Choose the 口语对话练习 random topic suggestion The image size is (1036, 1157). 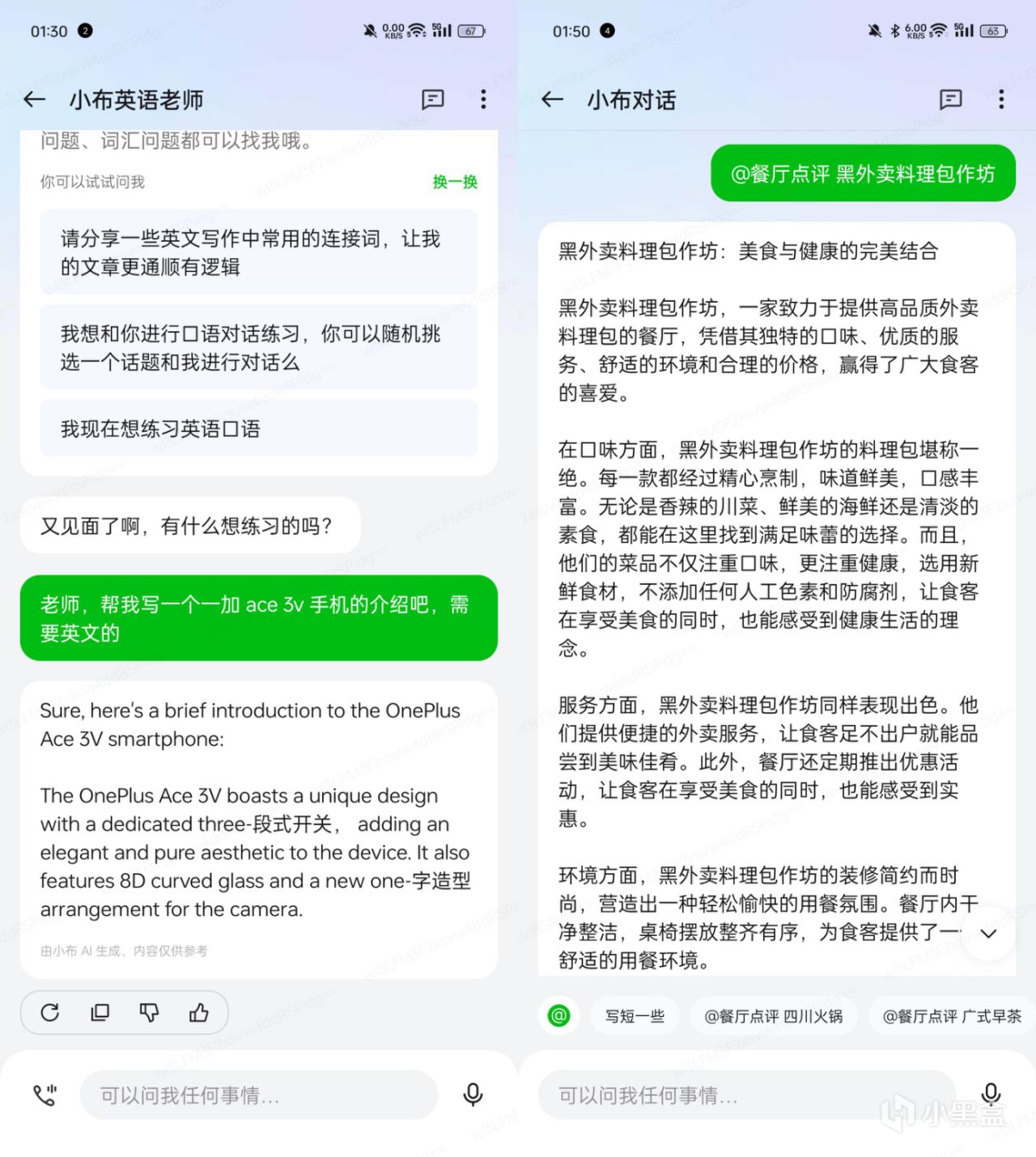point(259,348)
